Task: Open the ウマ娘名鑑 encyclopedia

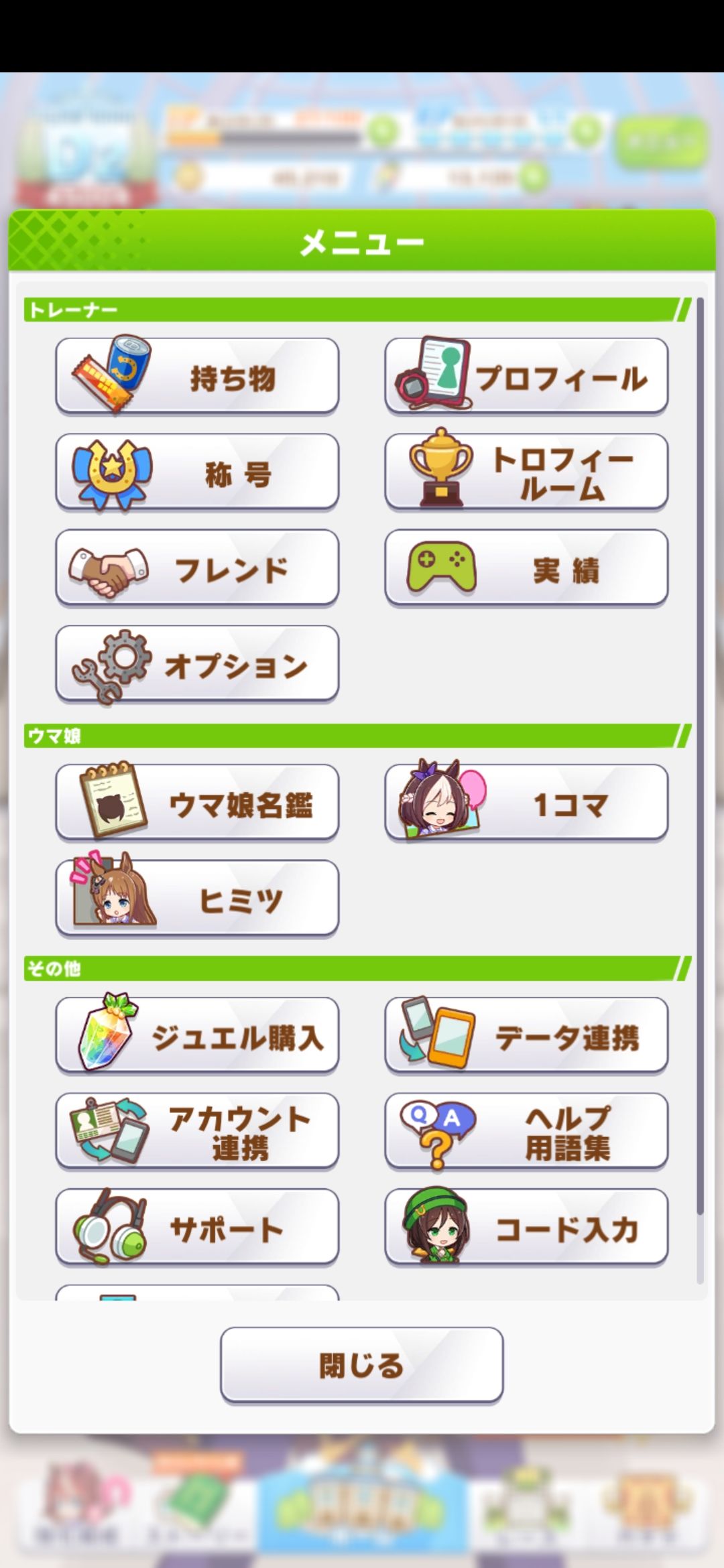Action: click(197, 802)
